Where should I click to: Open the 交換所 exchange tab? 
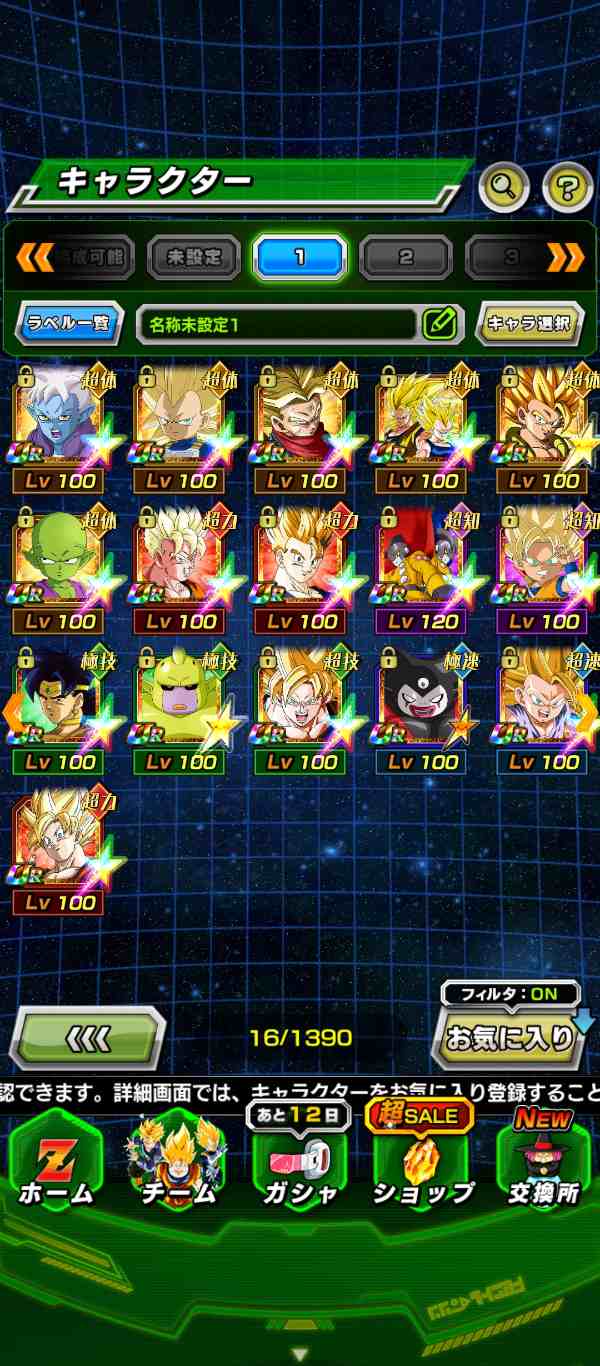[544, 1163]
